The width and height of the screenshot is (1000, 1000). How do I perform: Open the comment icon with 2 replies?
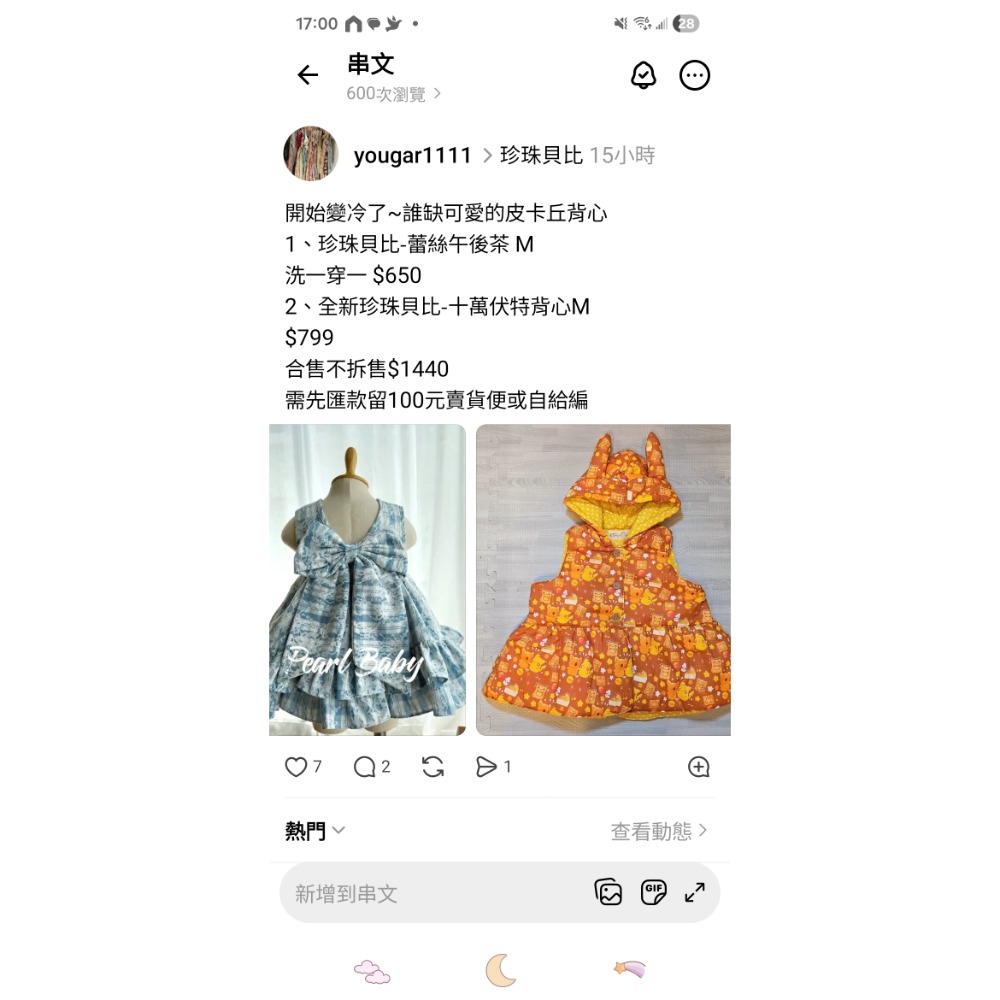pyautogui.click(x=365, y=767)
